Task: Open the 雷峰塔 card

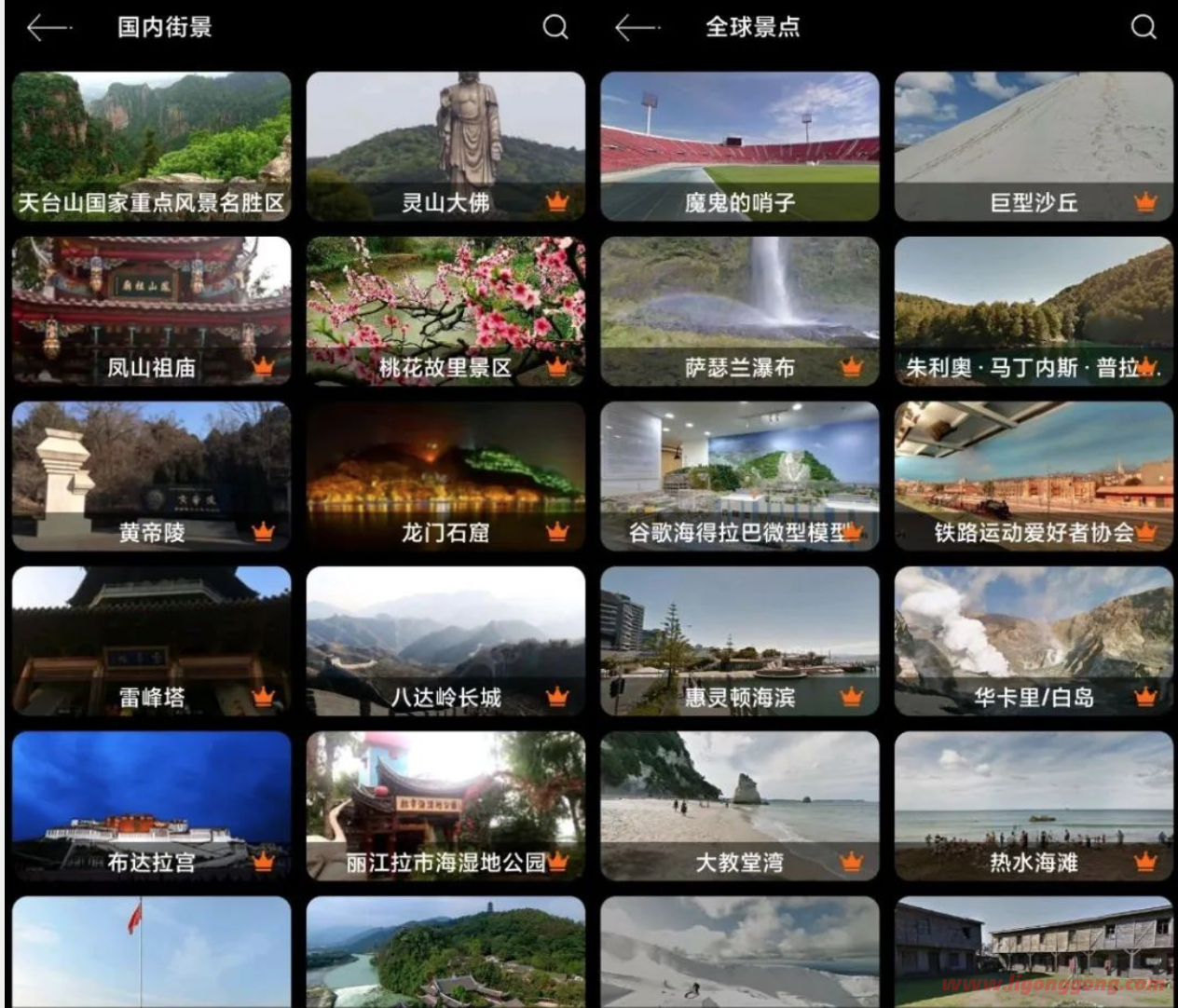Action: [x=151, y=641]
